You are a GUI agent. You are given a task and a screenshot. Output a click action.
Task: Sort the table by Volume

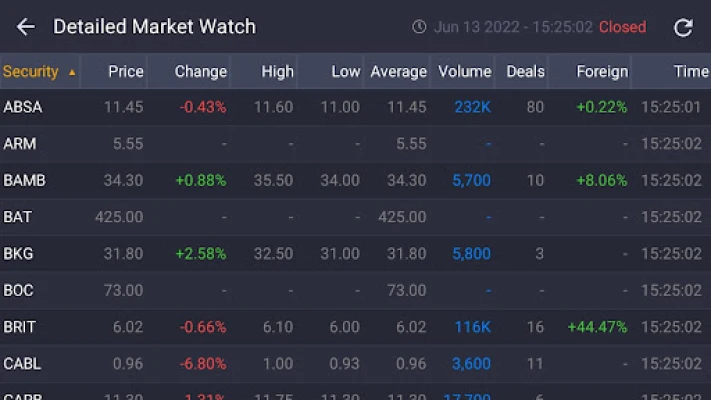464,72
